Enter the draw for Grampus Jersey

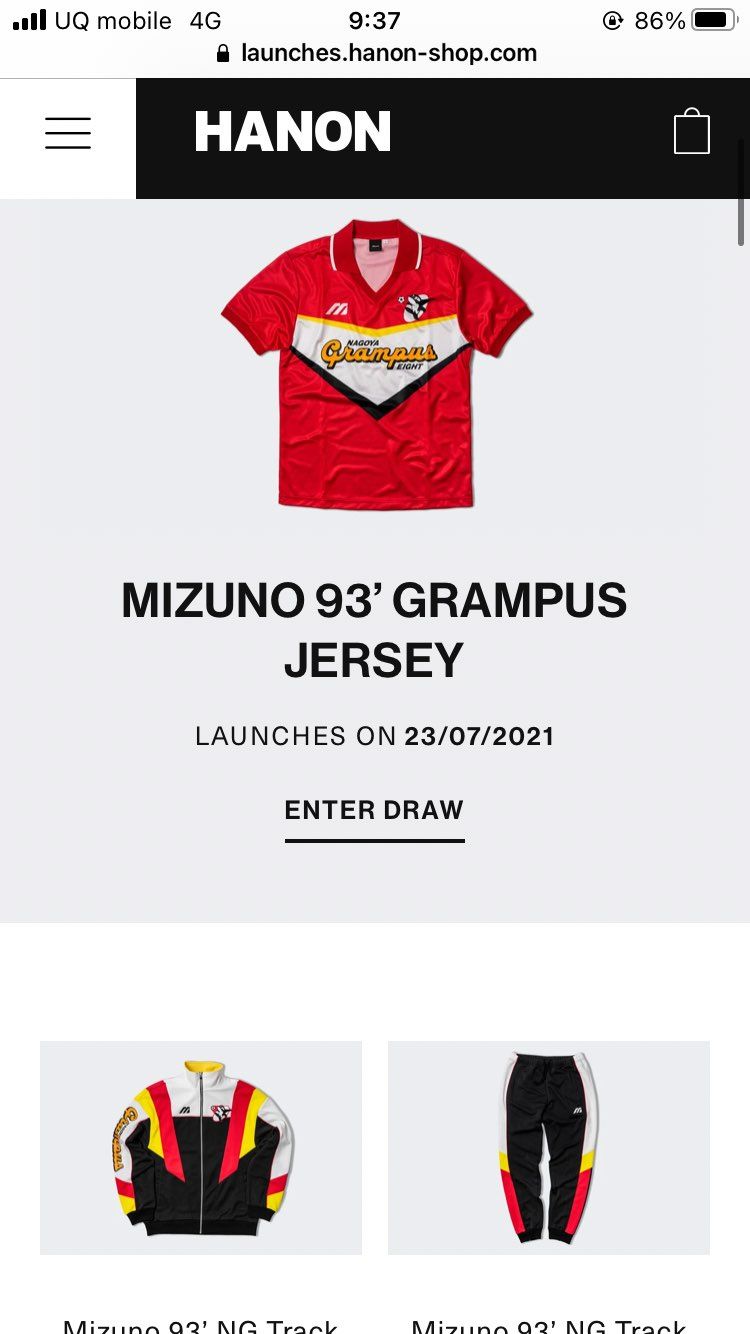pos(374,810)
